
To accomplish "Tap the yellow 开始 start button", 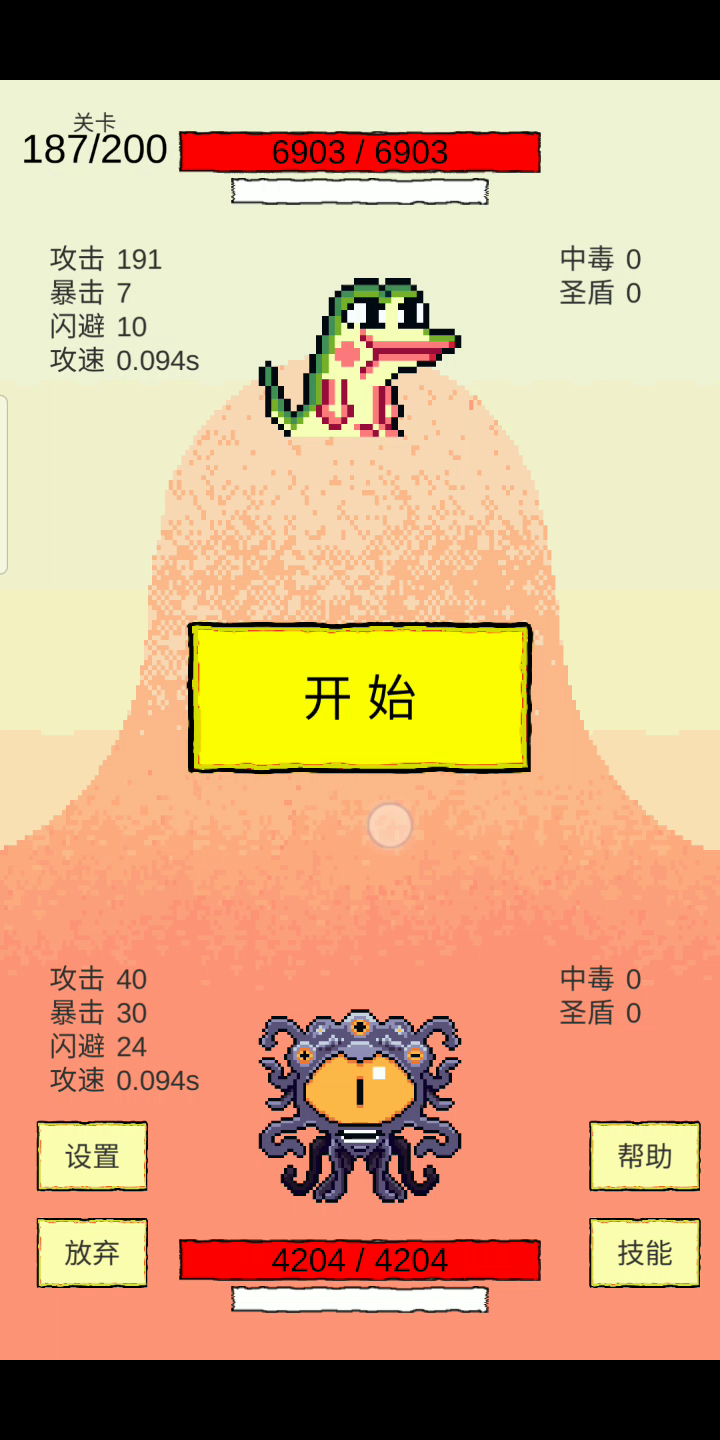I will point(360,697).
